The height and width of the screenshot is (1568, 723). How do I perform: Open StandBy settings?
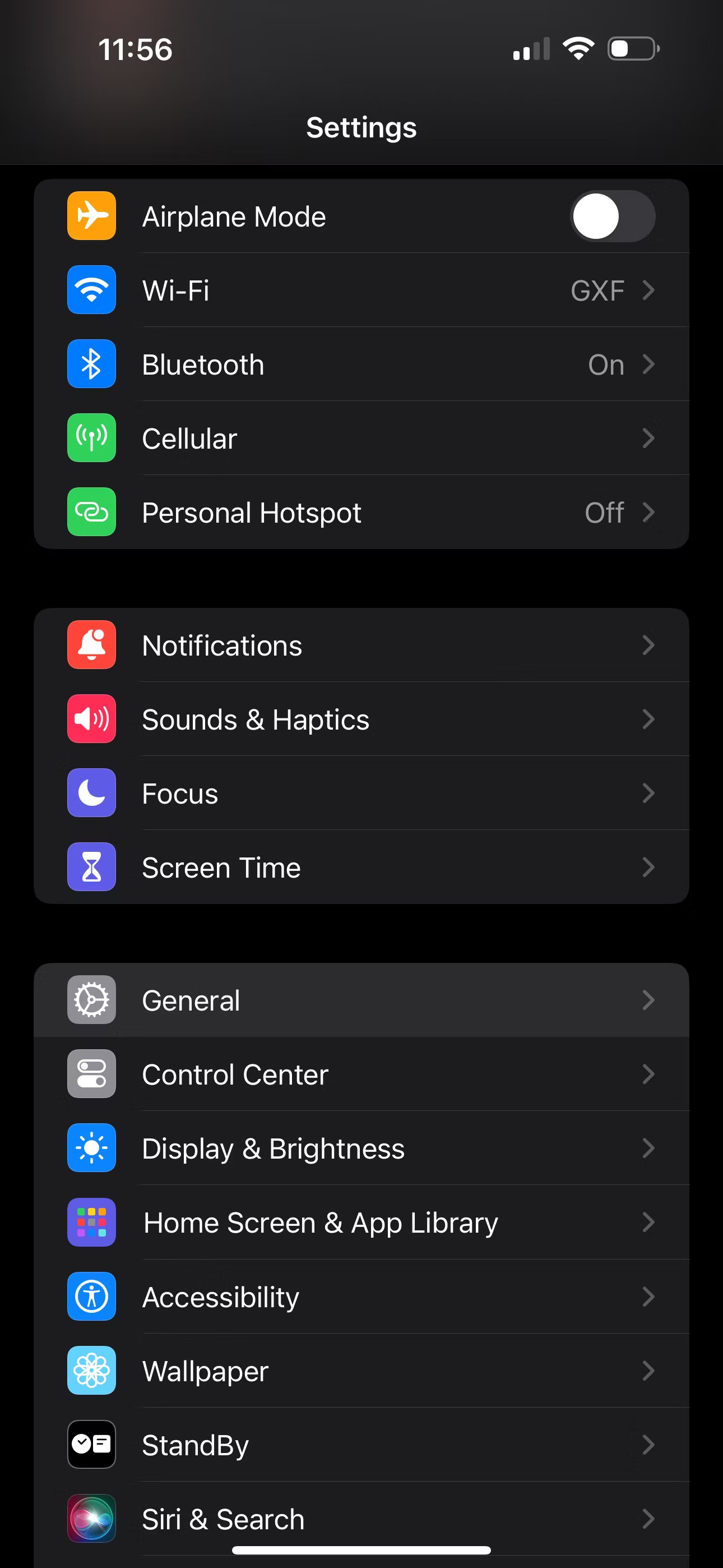(361, 1445)
